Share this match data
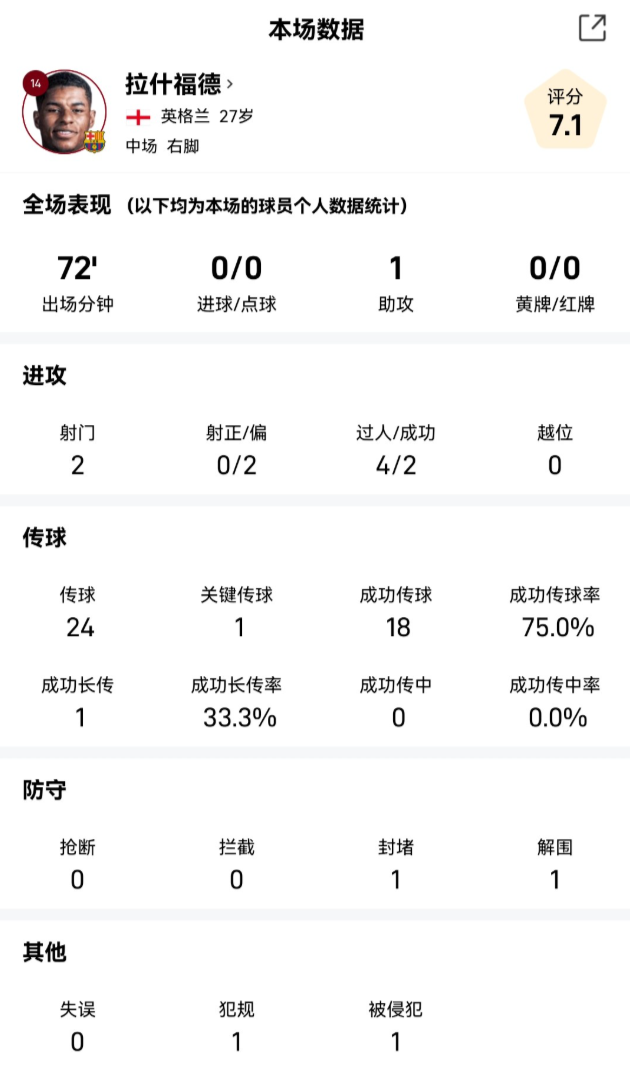The image size is (630, 1080). (x=592, y=28)
